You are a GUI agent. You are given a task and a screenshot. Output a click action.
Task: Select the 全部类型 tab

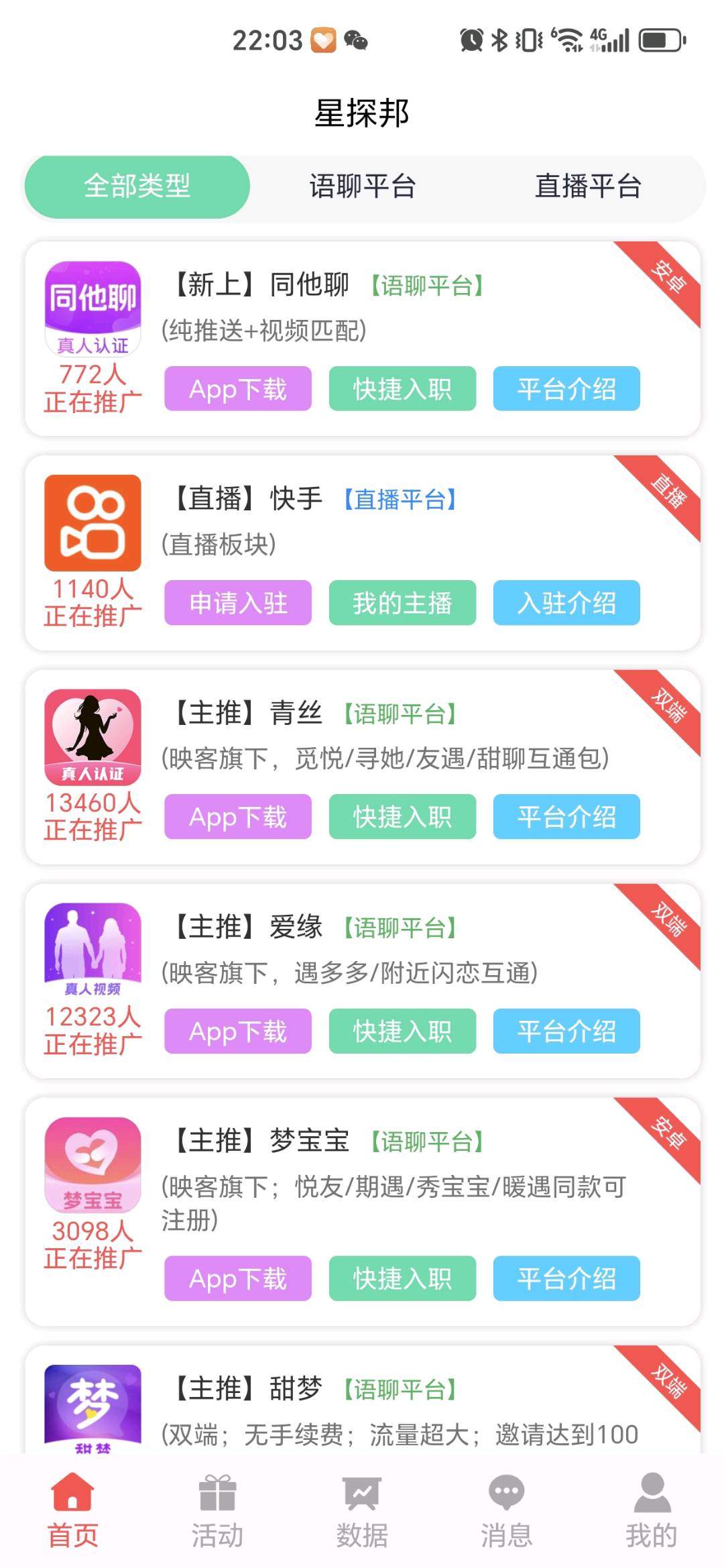coord(137,186)
